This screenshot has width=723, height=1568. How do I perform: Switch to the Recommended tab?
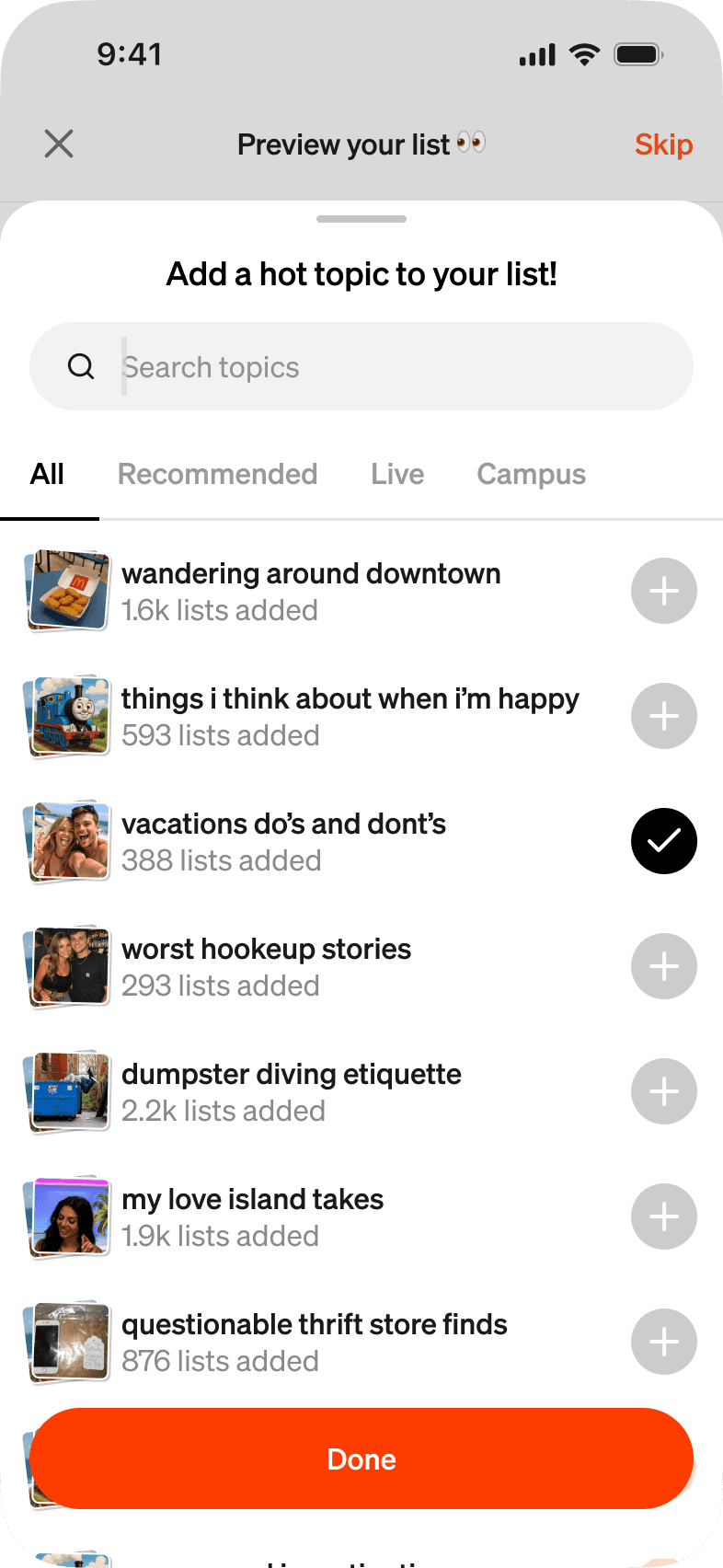click(x=217, y=474)
